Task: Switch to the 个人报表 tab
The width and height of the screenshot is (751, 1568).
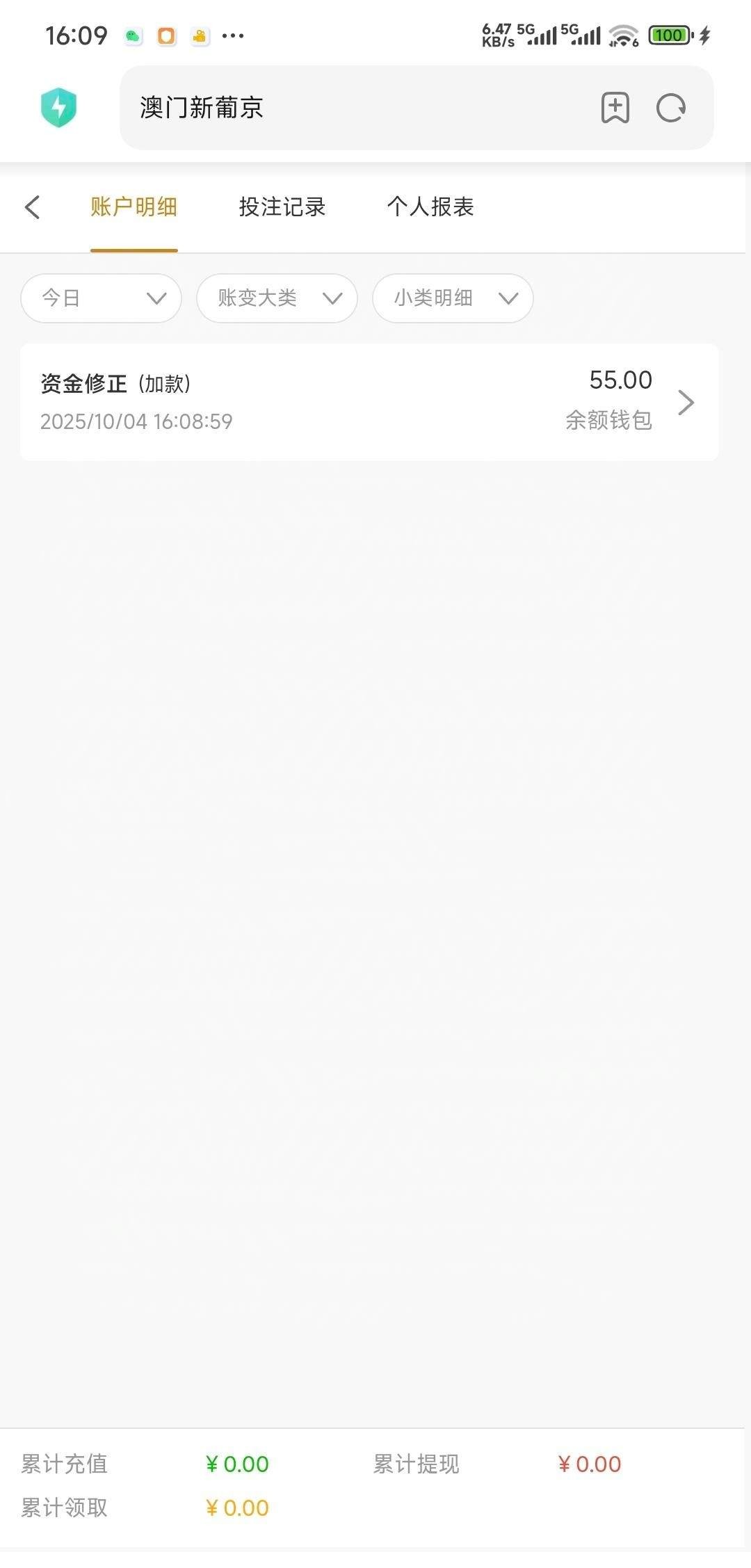Action: click(430, 207)
